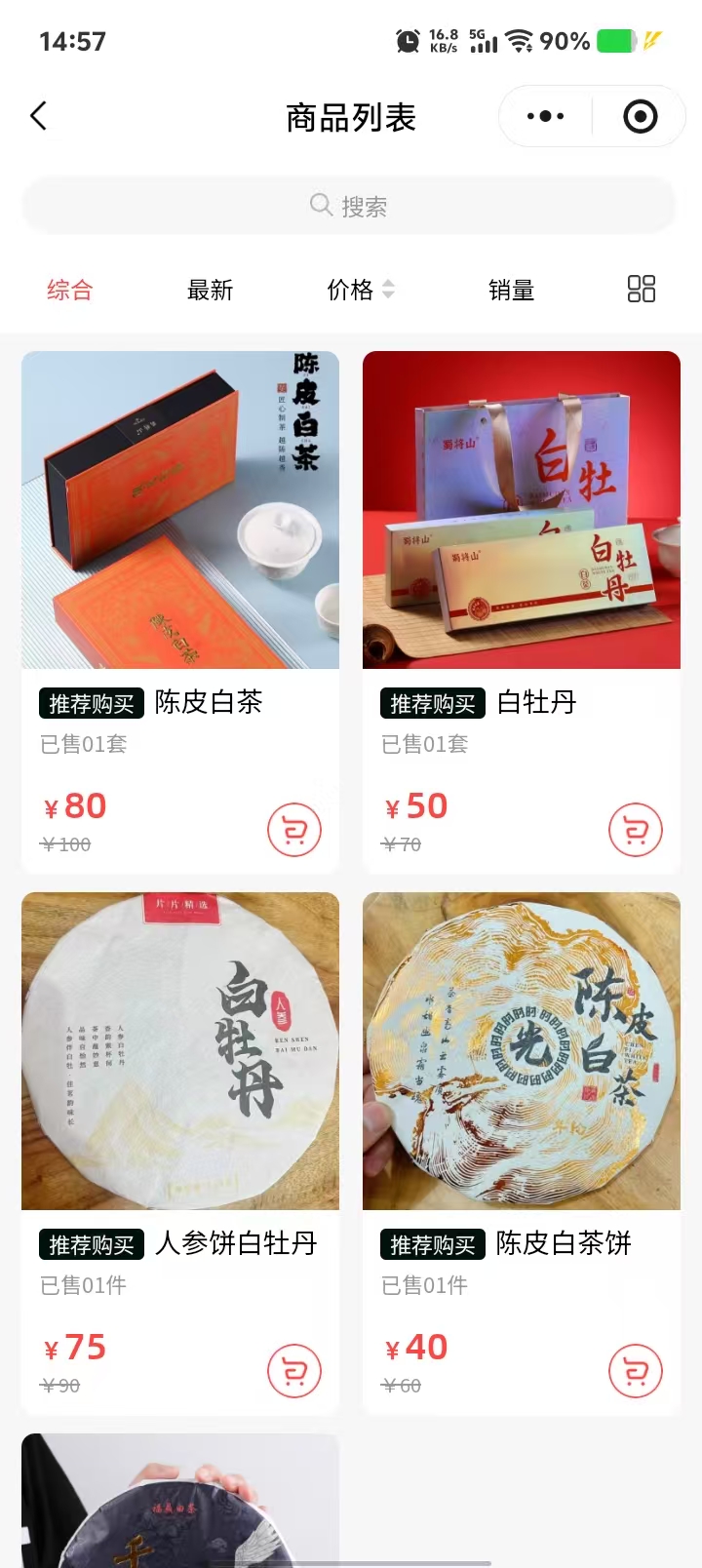
Task: Select the 综合 sorting tab
Action: (x=69, y=290)
